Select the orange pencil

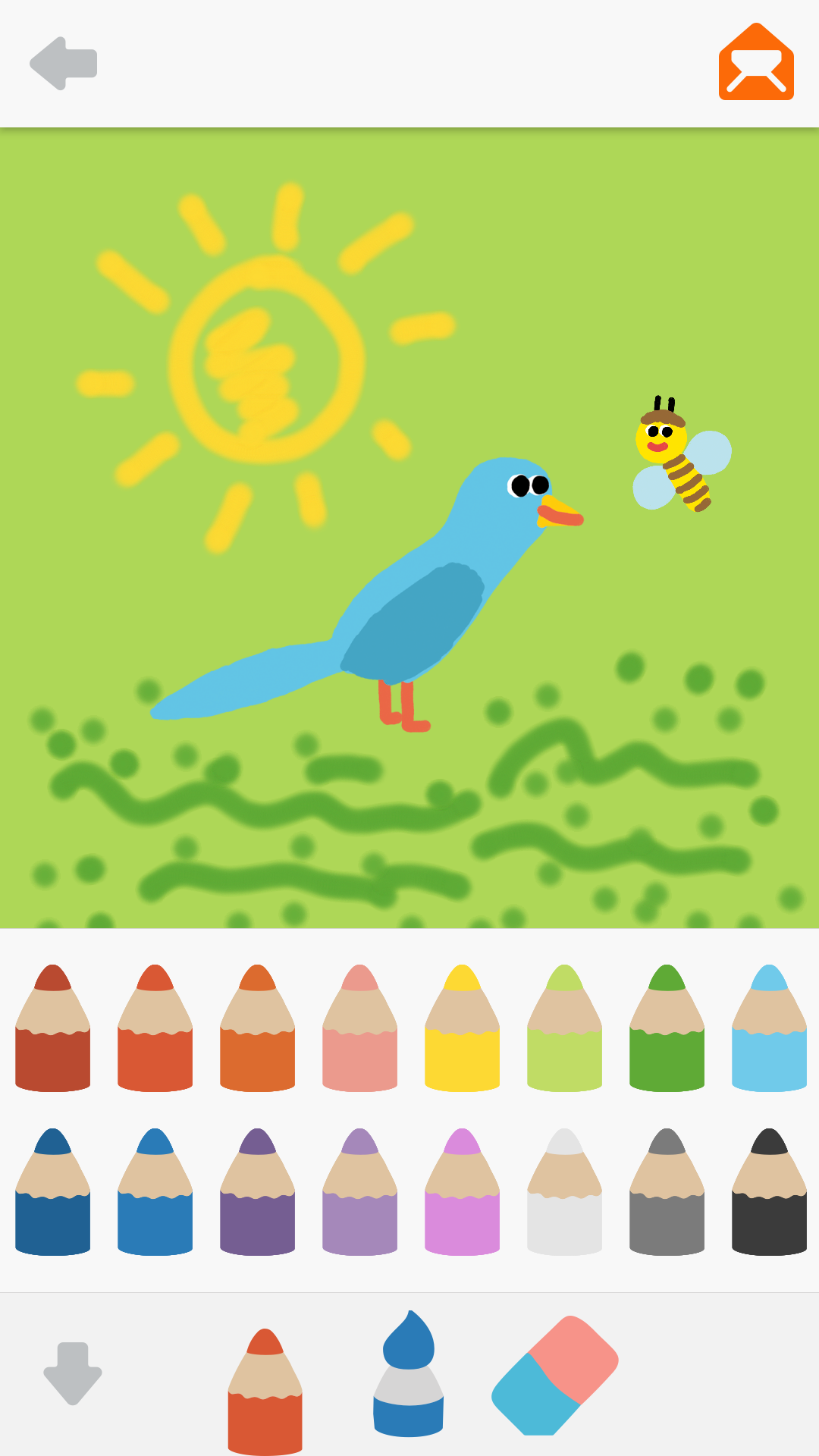click(x=258, y=1031)
